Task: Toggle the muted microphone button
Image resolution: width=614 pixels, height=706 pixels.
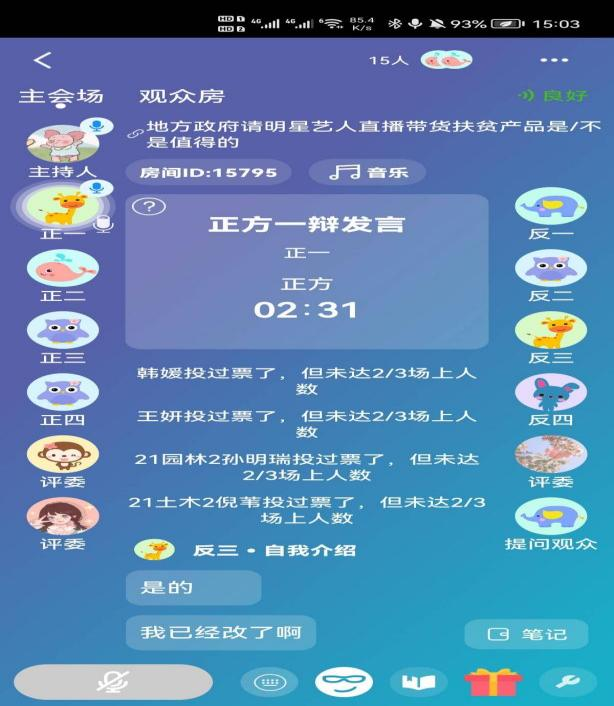Action: pyautogui.click(x=113, y=682)
